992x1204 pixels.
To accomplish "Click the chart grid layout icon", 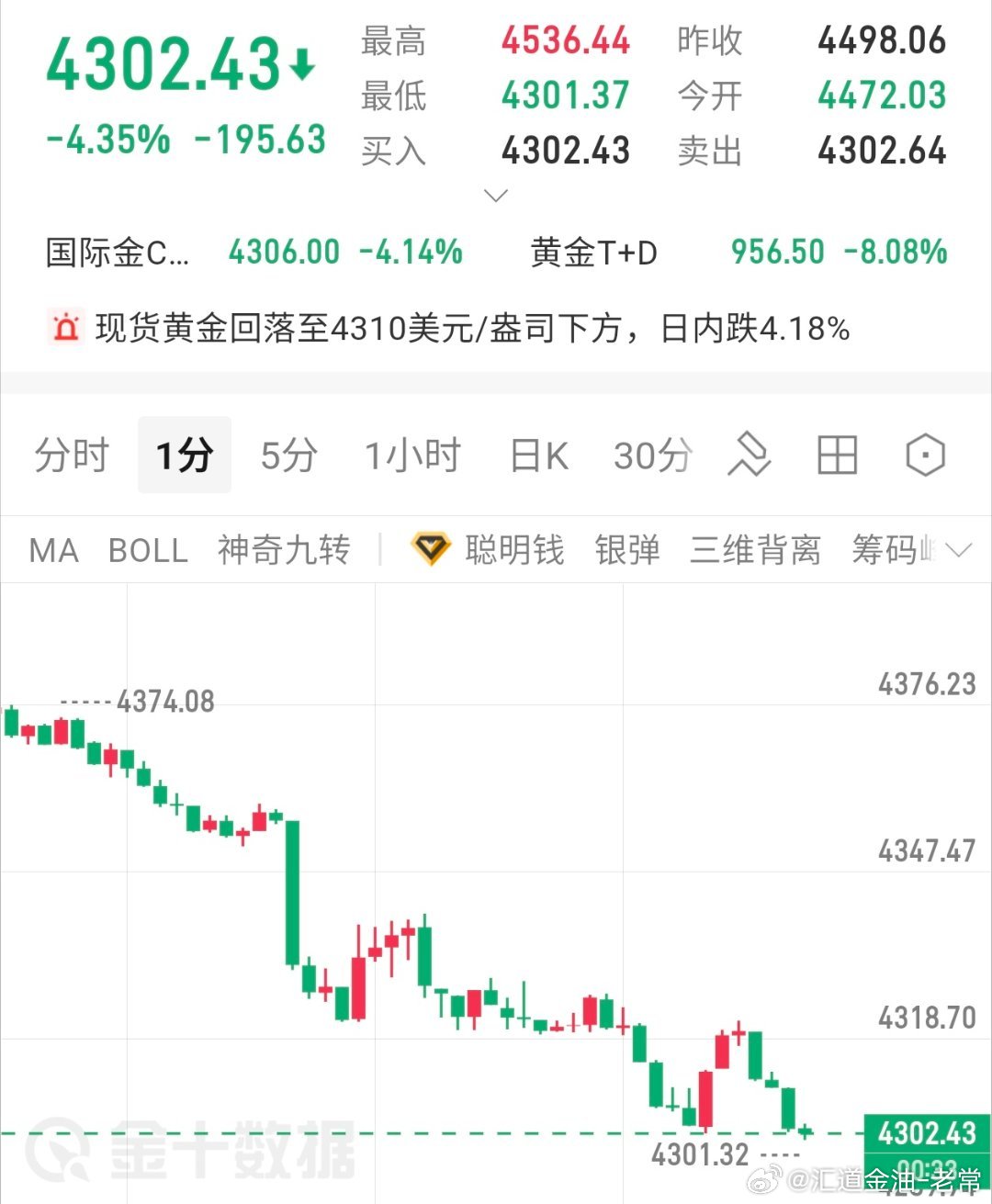I will [837, 455].
